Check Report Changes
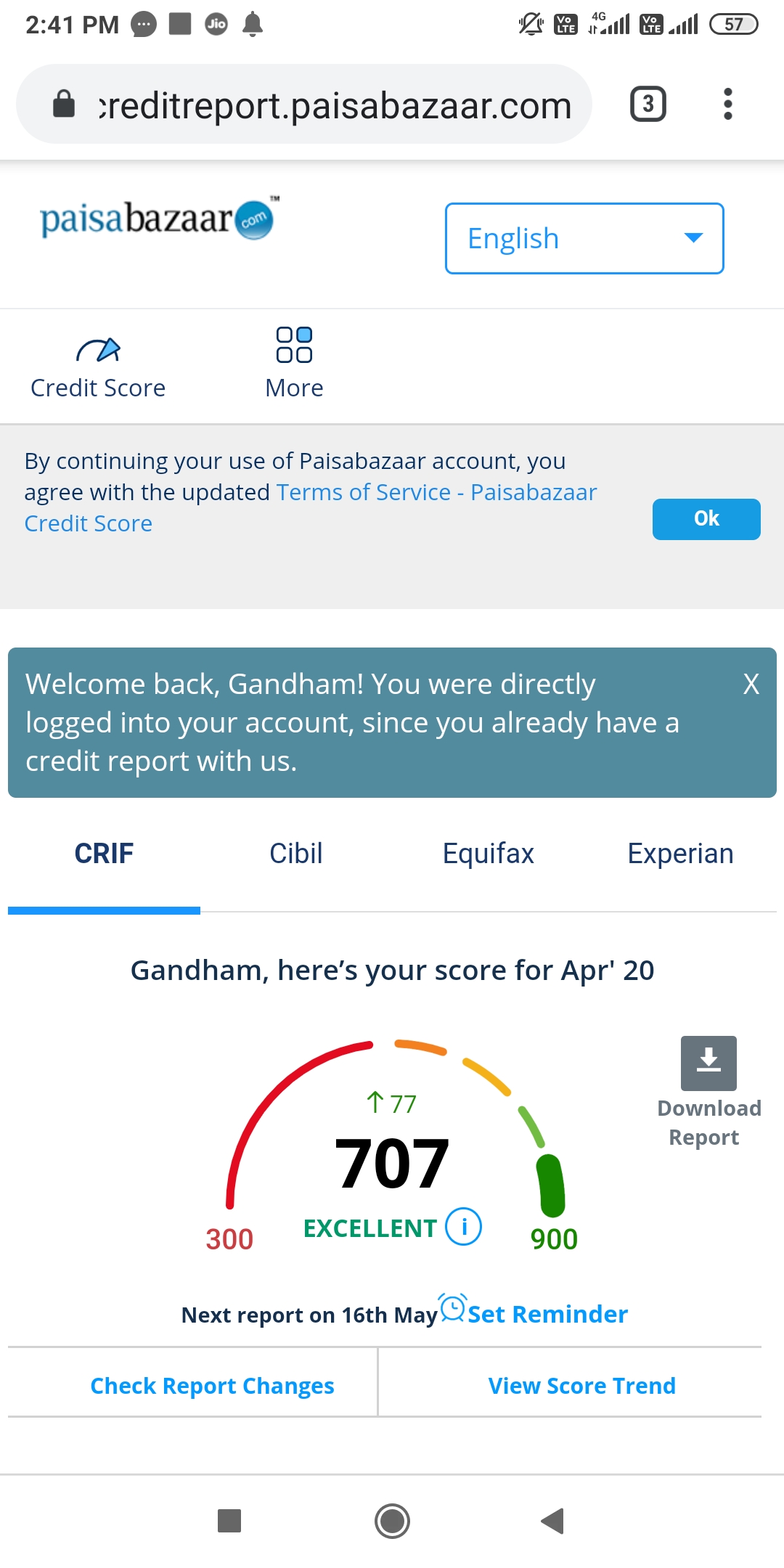Screen dimensions: 784x1568 click(x=212, y=1385)
